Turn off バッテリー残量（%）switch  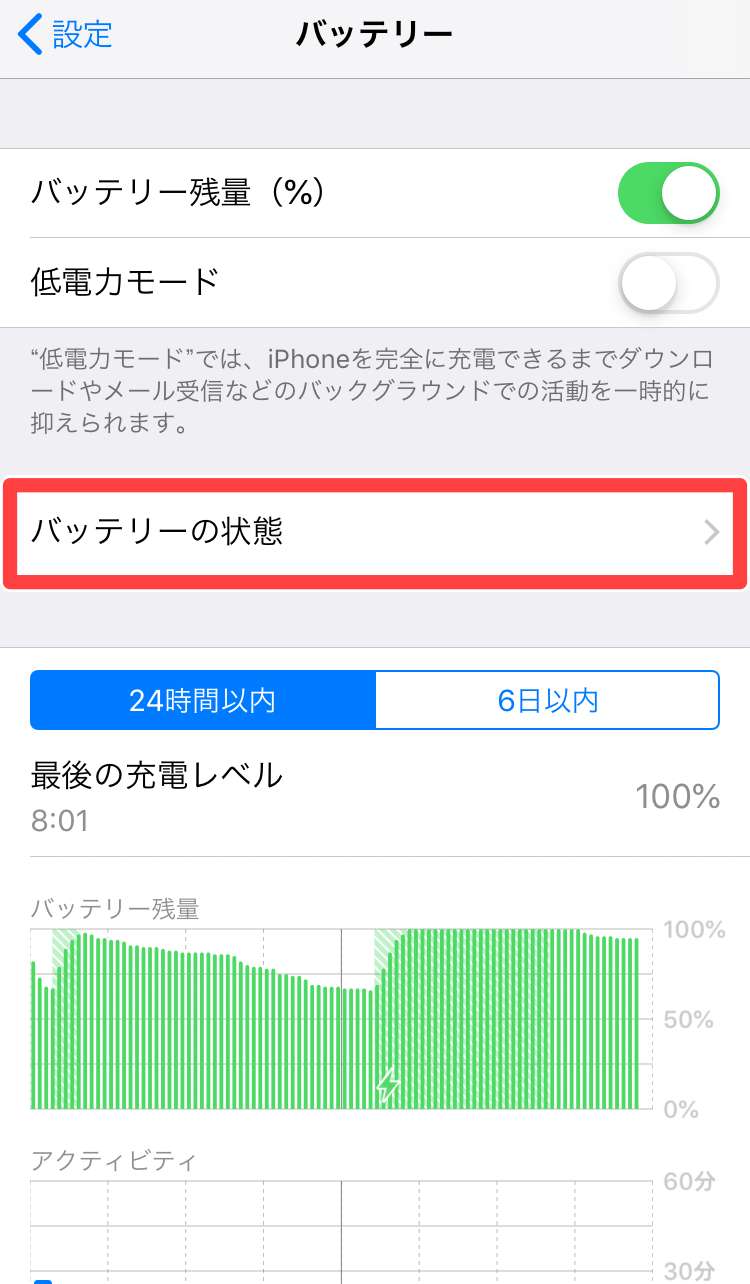(x=668, y=193)
